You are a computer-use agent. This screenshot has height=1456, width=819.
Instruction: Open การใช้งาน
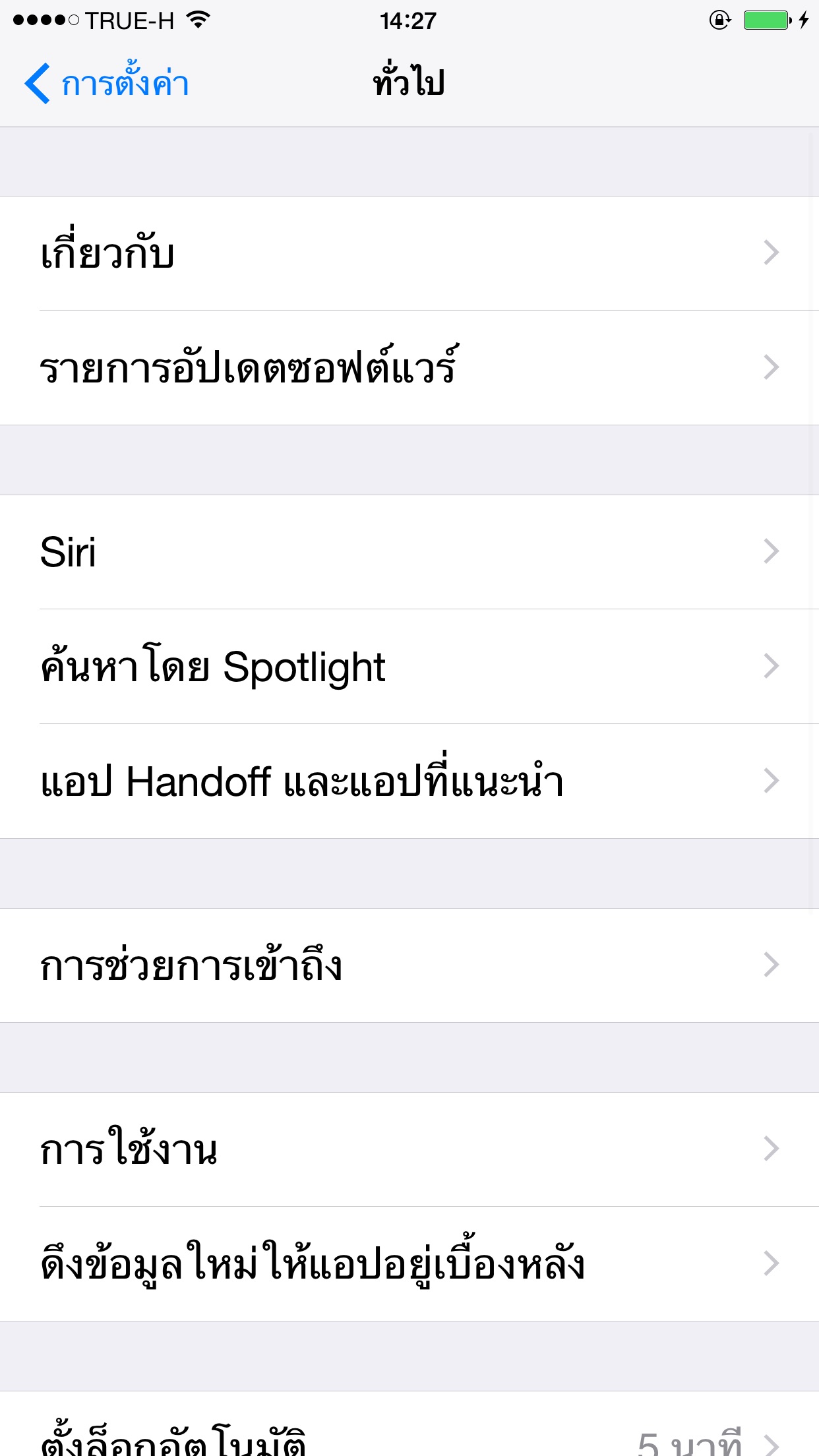tap(409, 1149)
